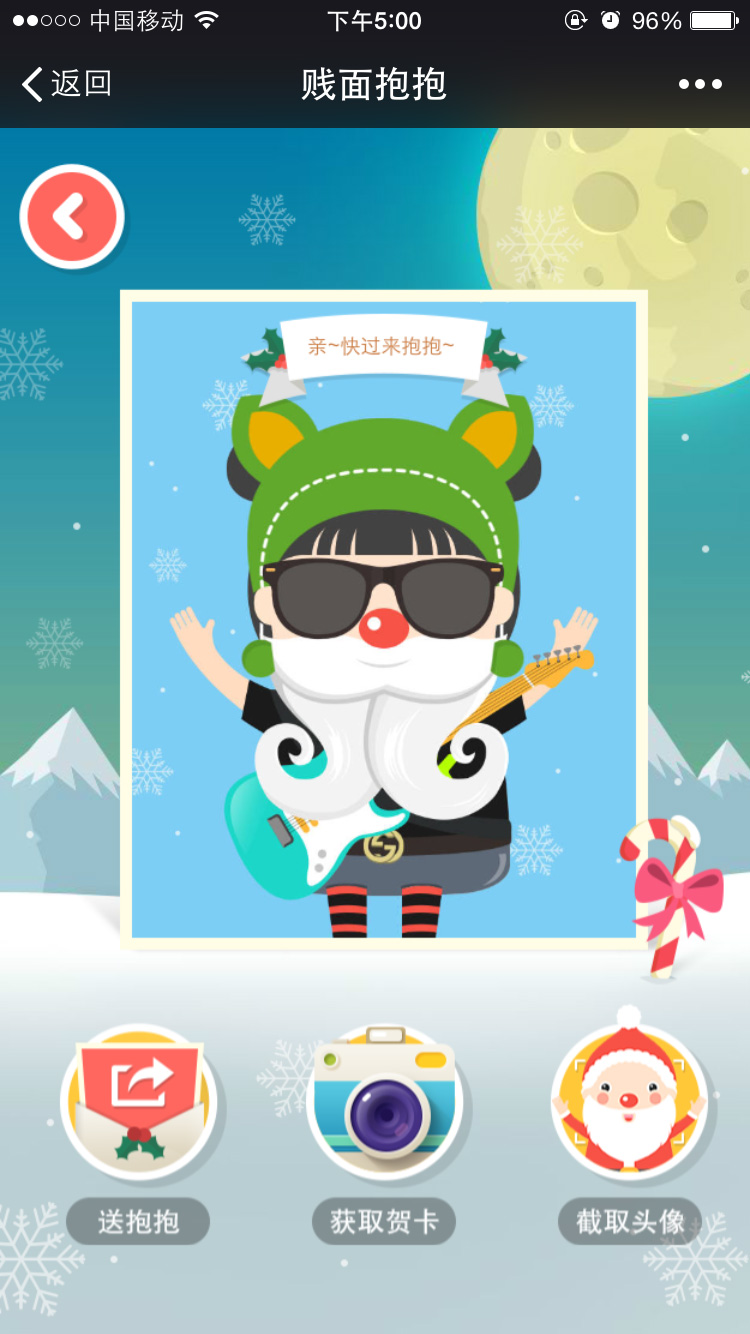Tap the red round back arrow

click(x=71, y=217)
